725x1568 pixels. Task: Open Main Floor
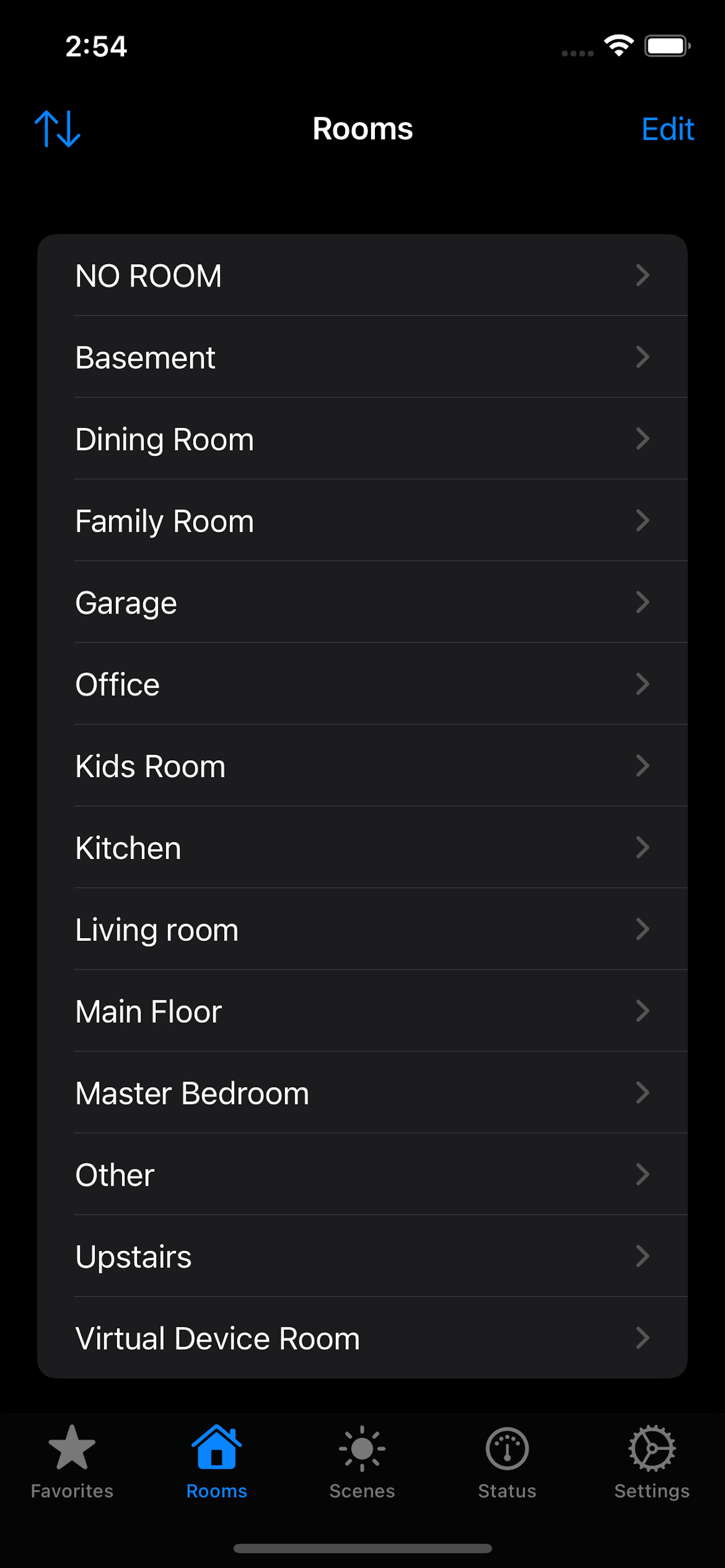pos(362,1011)
